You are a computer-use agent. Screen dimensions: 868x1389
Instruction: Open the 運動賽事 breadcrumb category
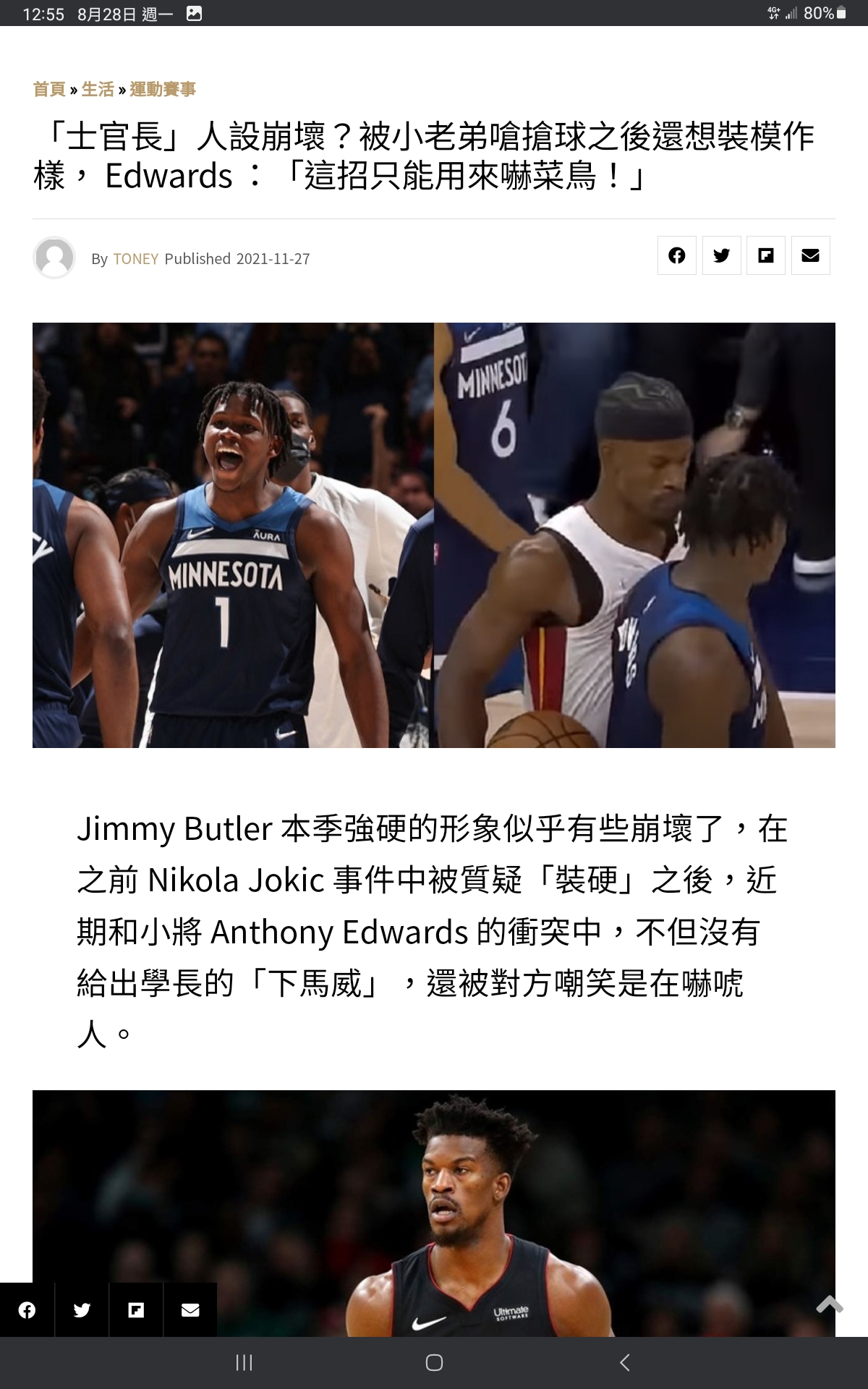(163, 89)
